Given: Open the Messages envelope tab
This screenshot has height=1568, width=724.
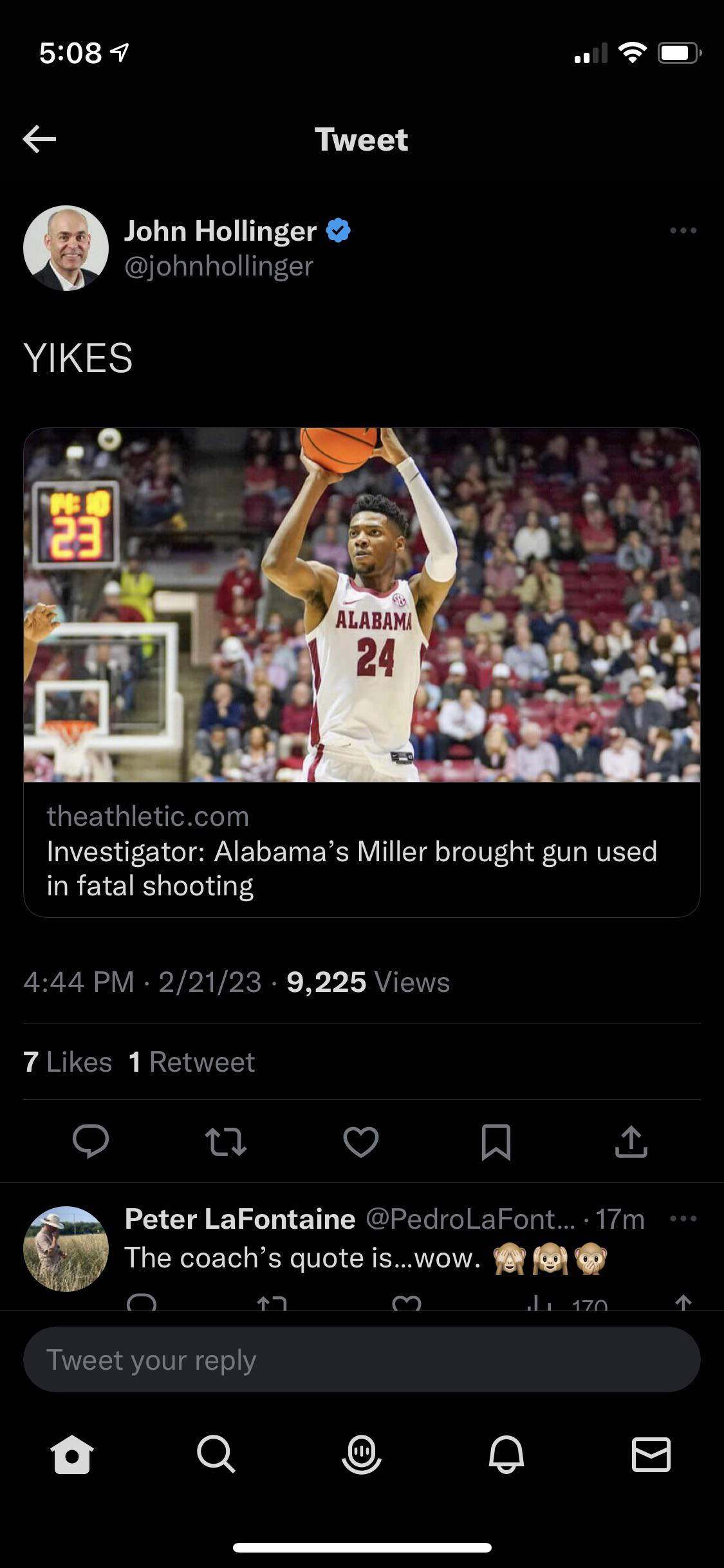Looking at the screenshot, I should (x=651, y=1455).
